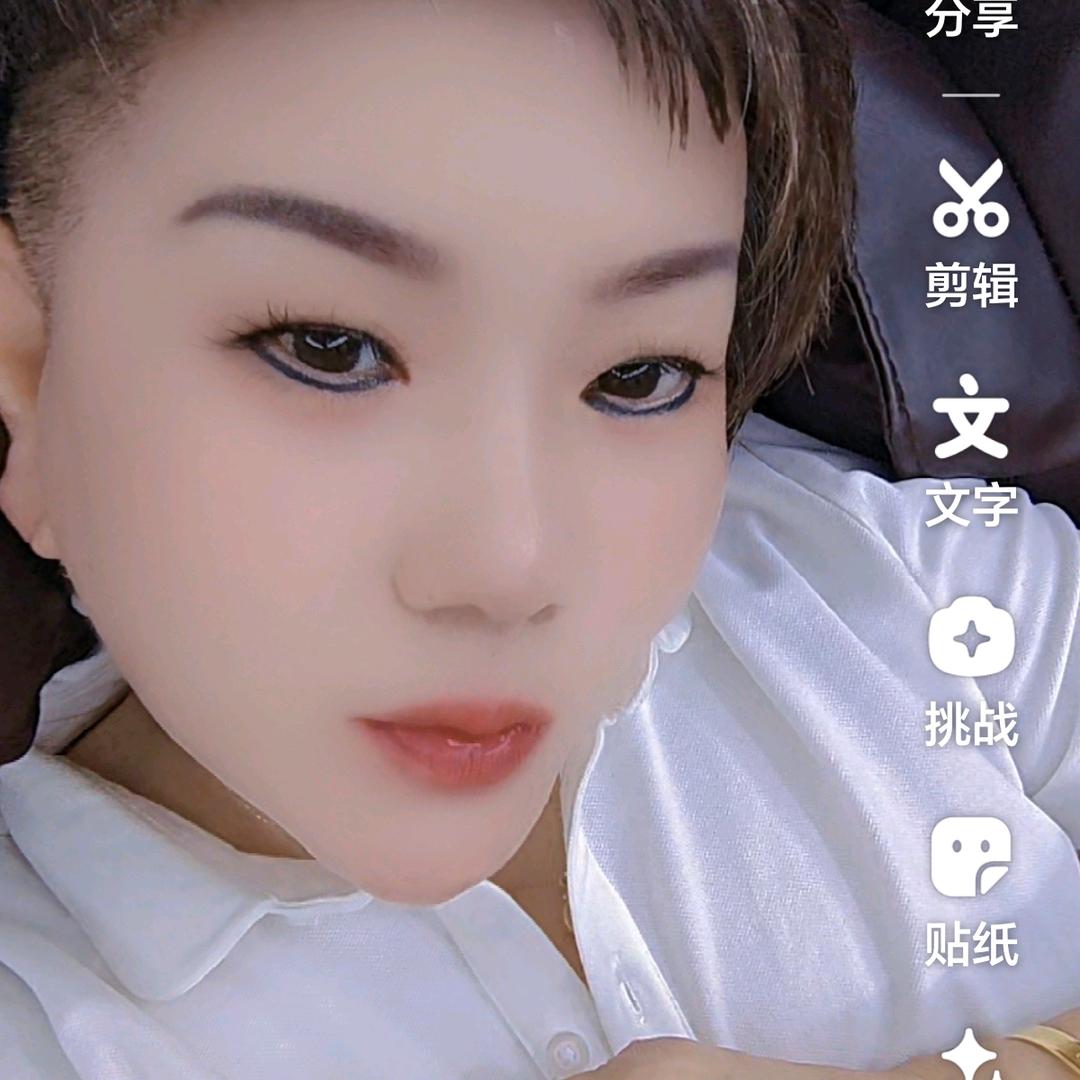Tap the sparkle effects icon below 贴纸

(971, 1055)
